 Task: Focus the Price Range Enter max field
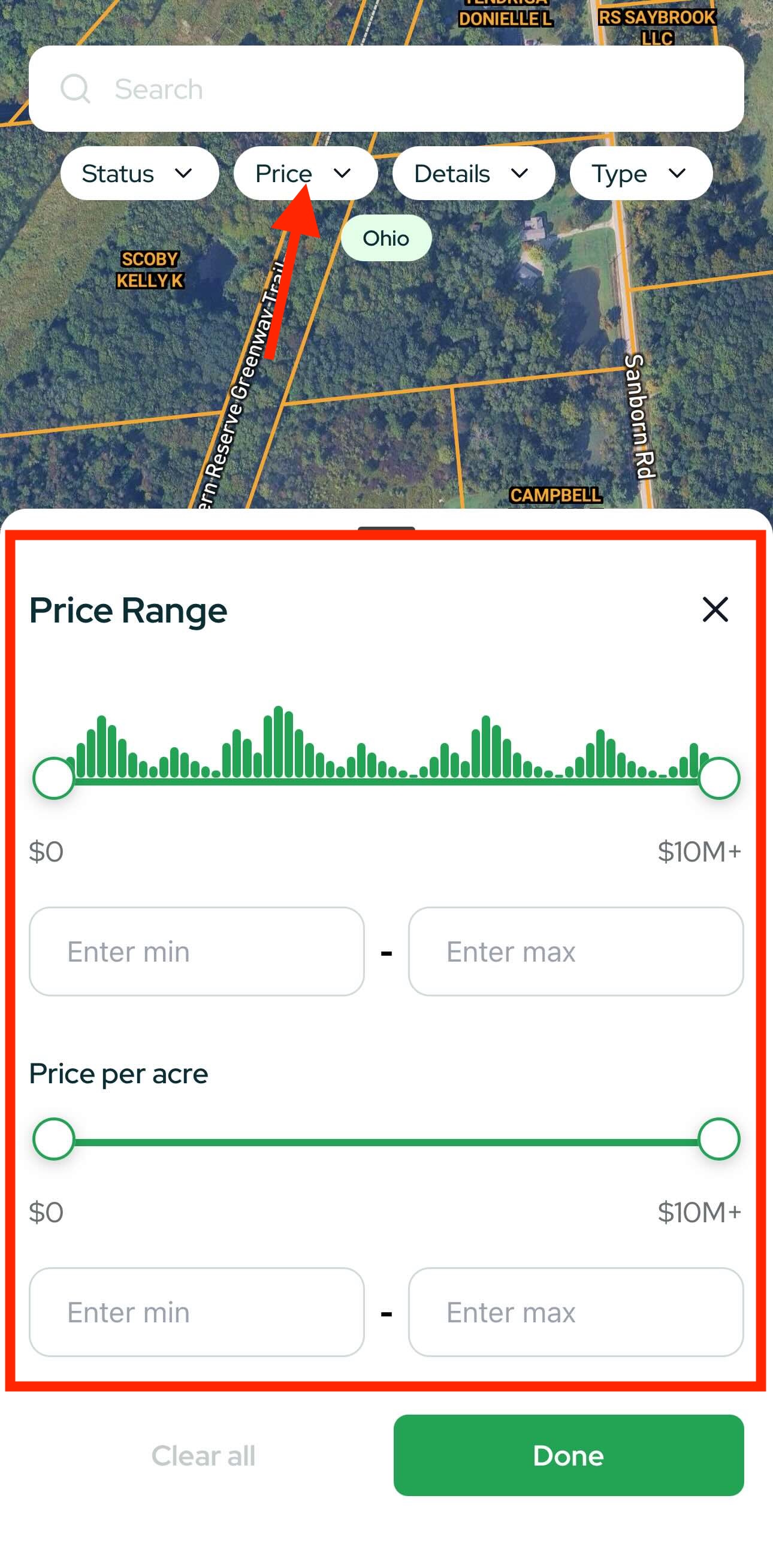575,951
